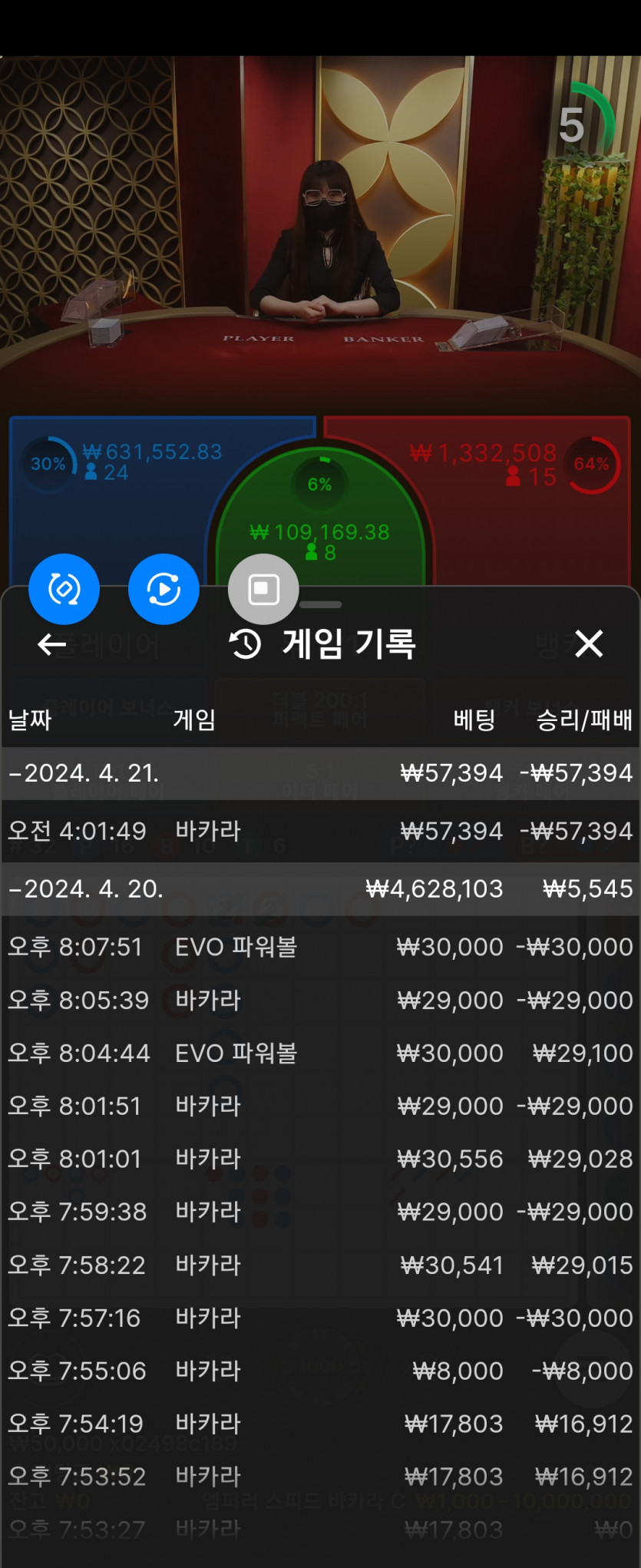Tap the blue replay circular button
Image resolution: width=641 pixels, height=1568 pixels.
[164, 589]
